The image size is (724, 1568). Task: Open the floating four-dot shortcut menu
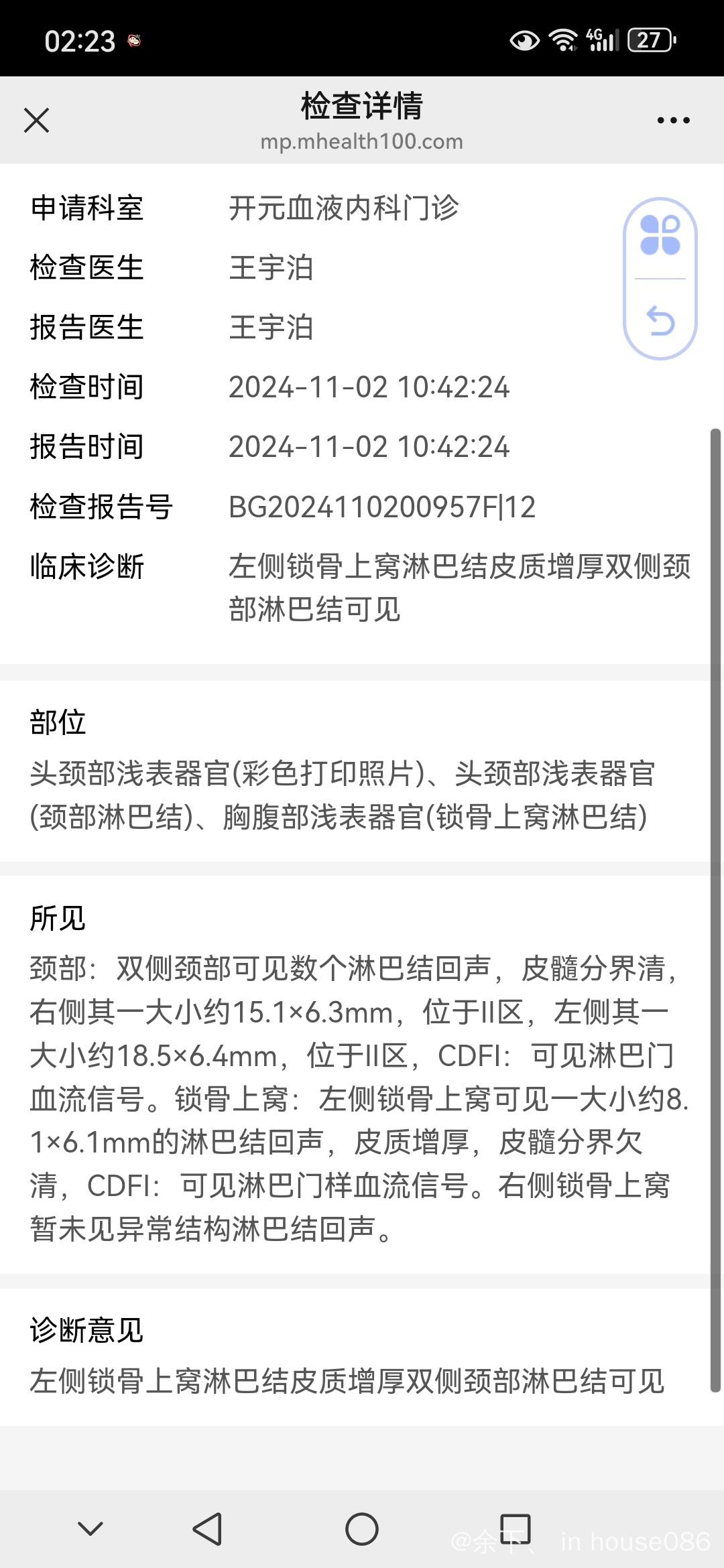[660, 235]
